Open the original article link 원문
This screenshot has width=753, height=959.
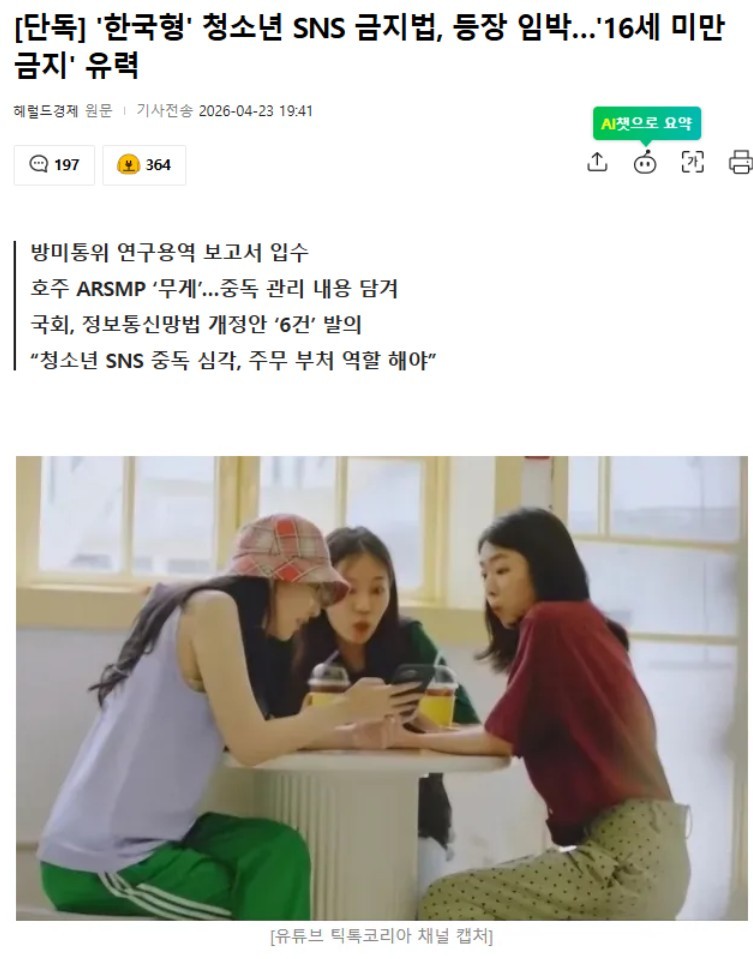(x=99, y=111)
